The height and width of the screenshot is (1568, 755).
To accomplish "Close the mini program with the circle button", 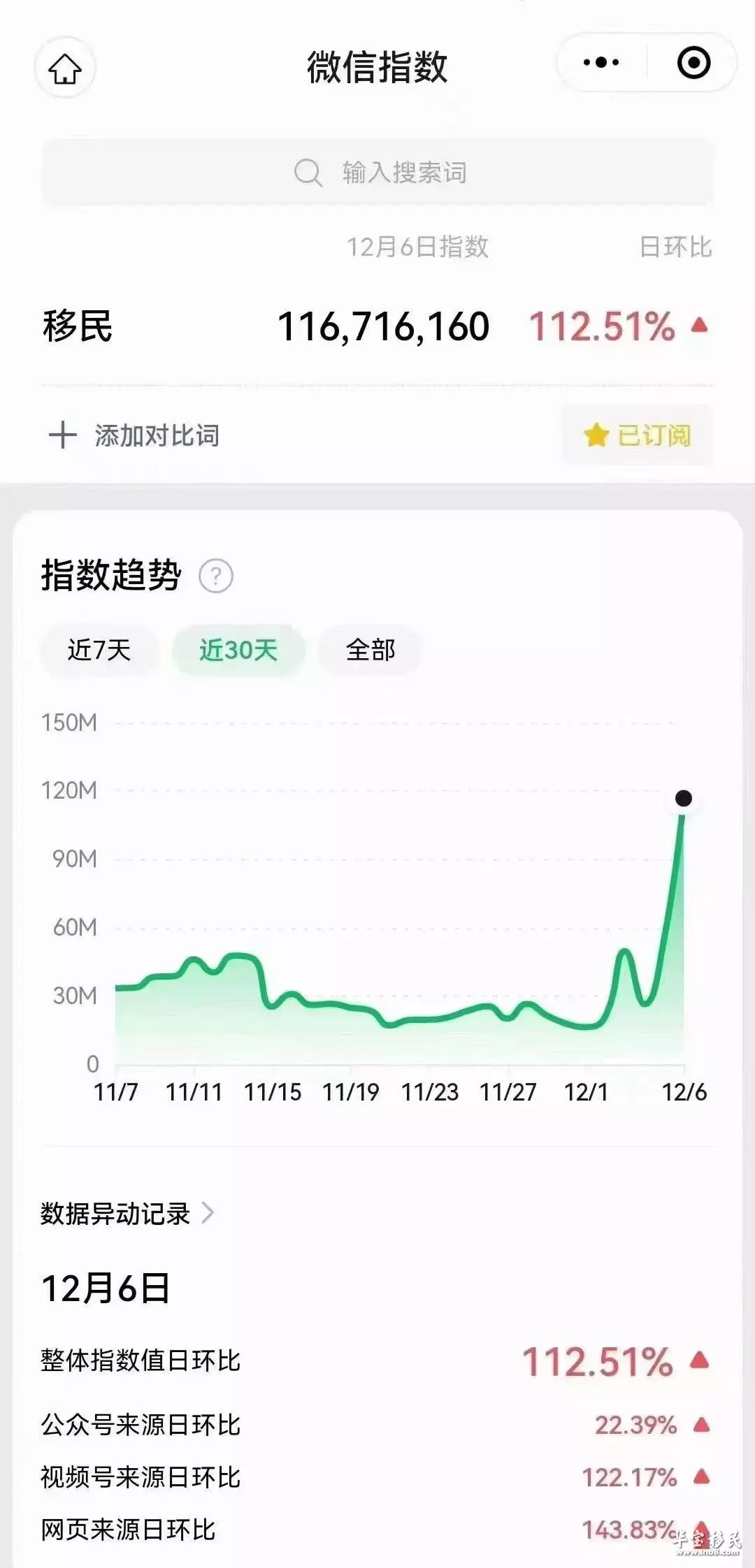I will 693,63.
